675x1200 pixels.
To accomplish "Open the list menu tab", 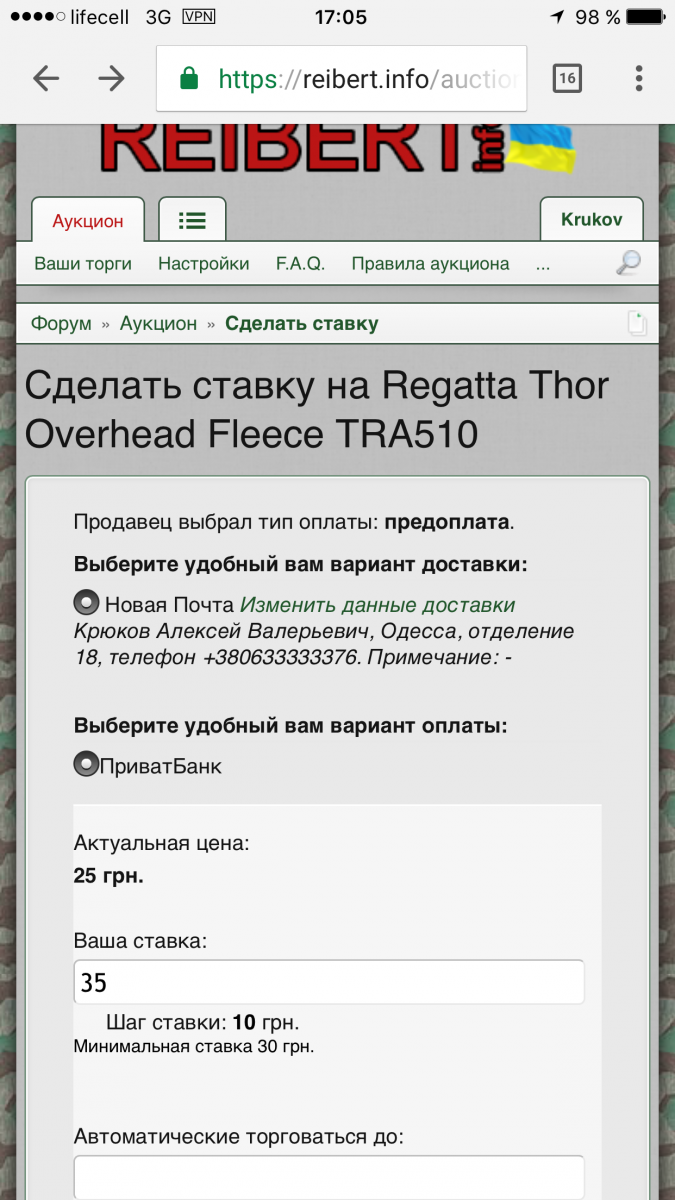I will tap(192, 221).
